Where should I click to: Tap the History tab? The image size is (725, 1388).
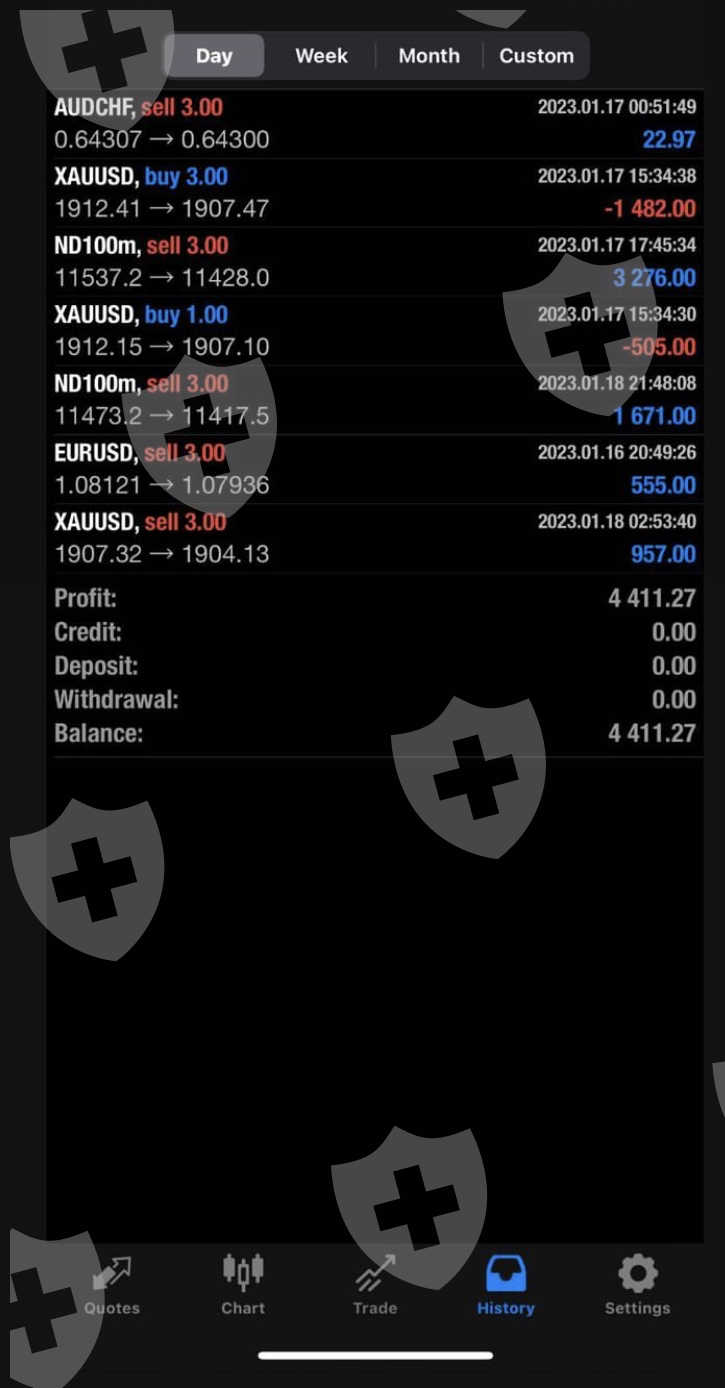point(505,1286)
